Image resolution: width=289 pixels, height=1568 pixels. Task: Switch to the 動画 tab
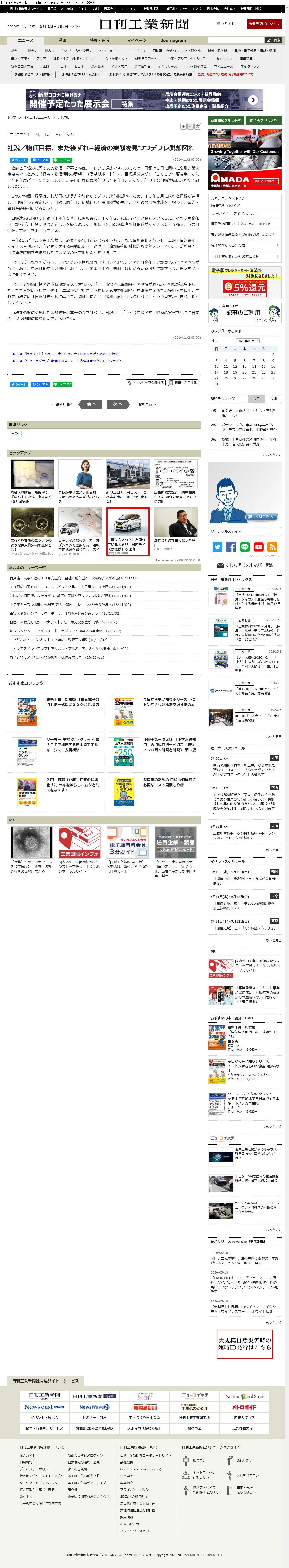coord(63,40)
